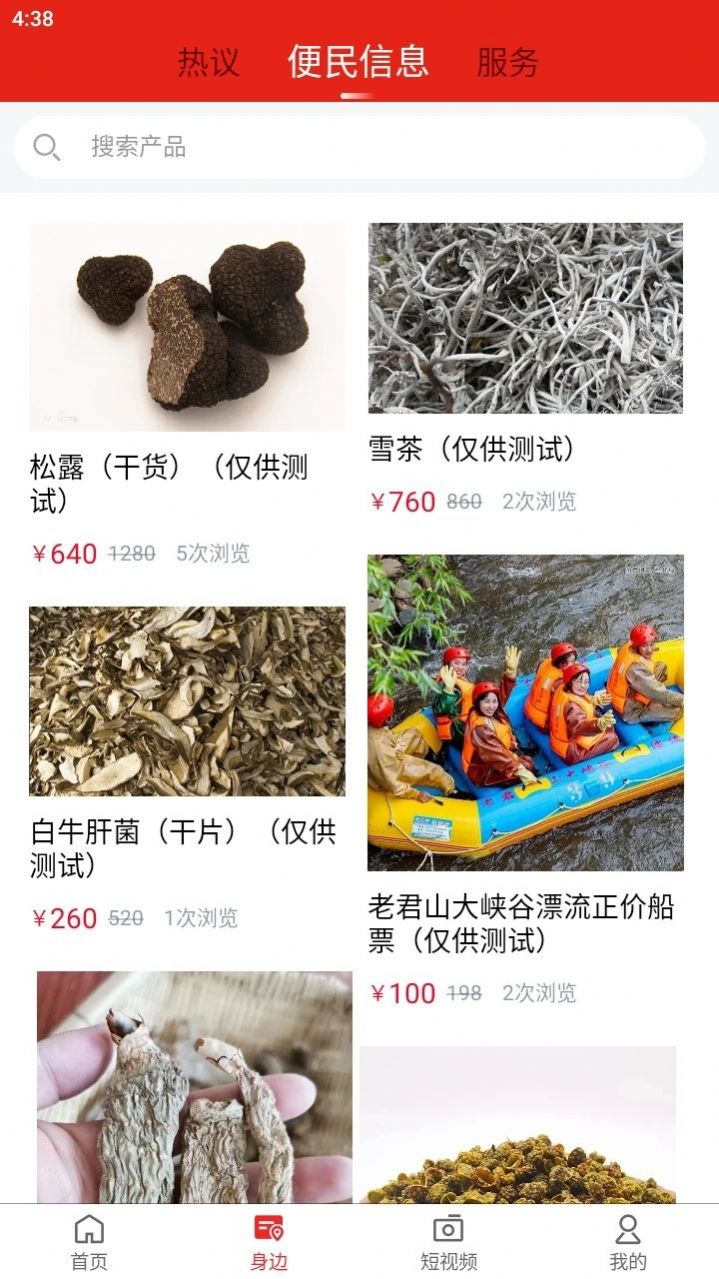The image size is (719, 1279).
Task: Switch to 短视频 tab
Action: click(448, 1242)
